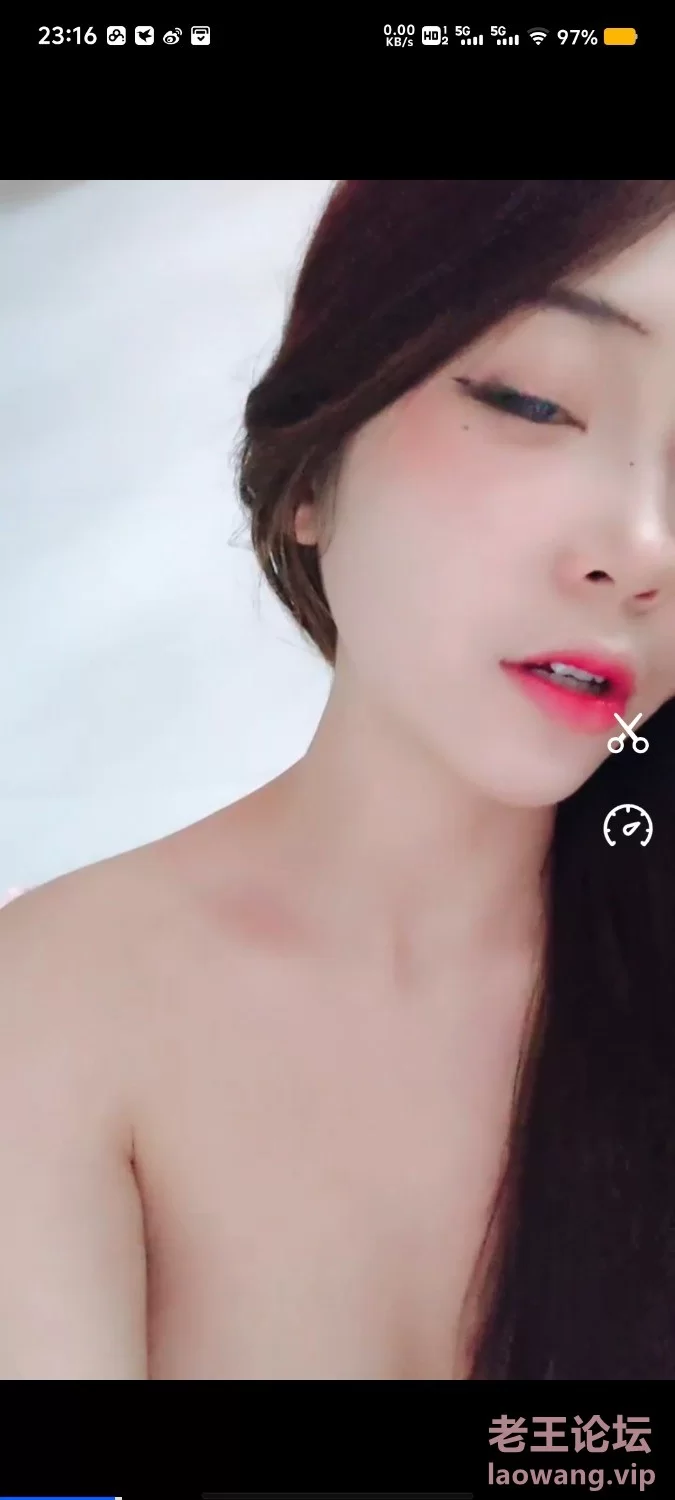Image resolution: width=675 pixels, height=1500 pixels.
Task: Open the playback speed gauge
Action: click(628, 826)
